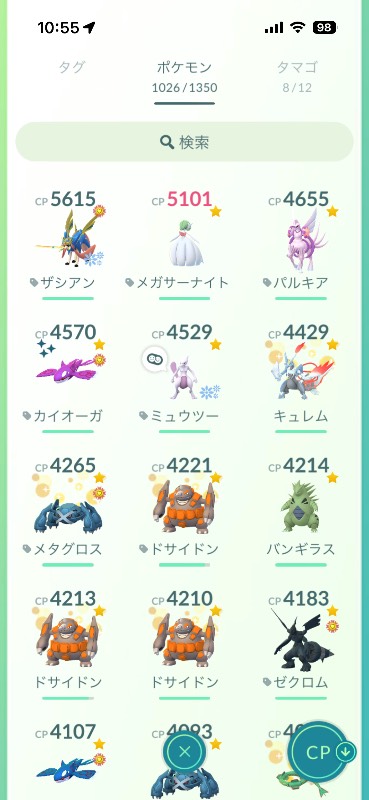The image size is (369, 800).
Task: Switch to the タマゴ tab
Action: coord(297,76)
